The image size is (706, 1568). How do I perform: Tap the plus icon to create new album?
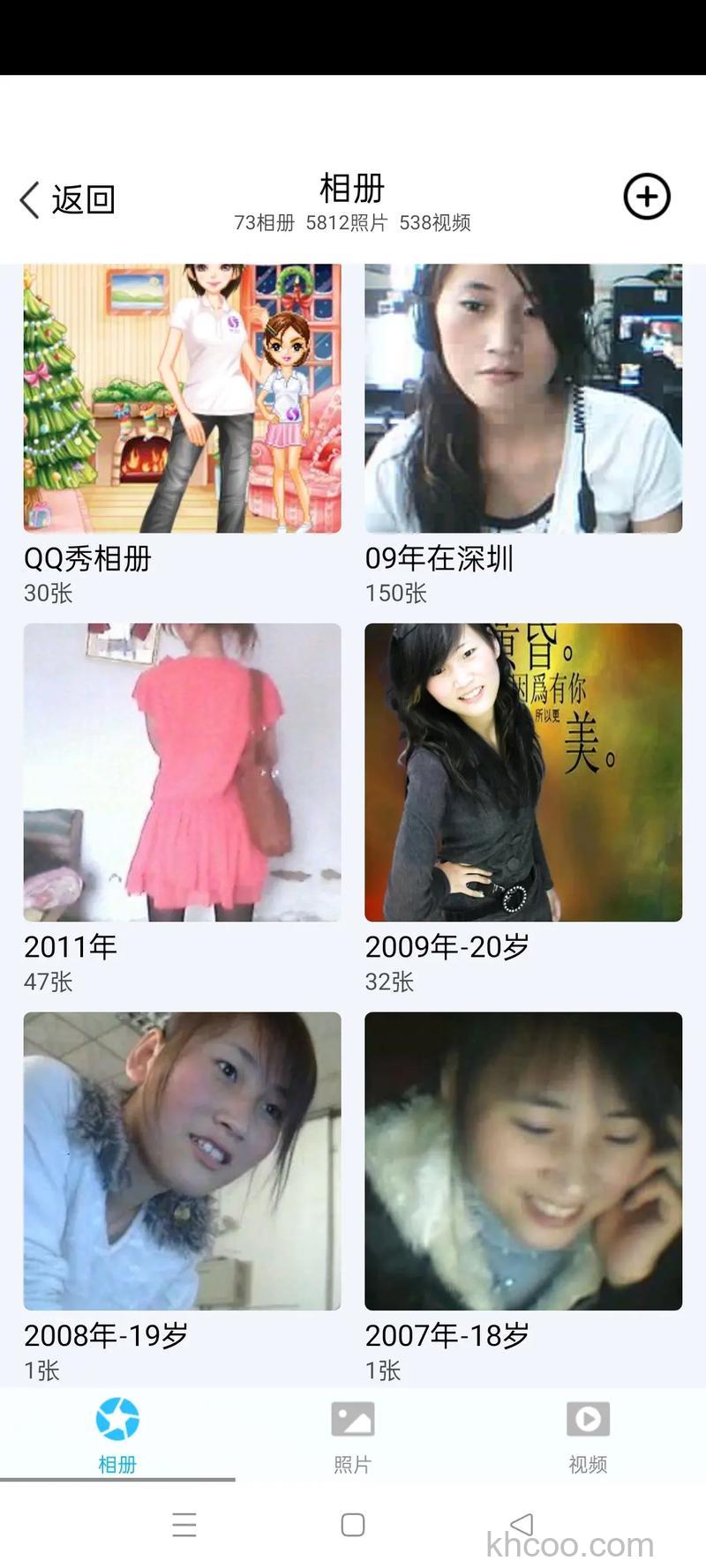[x=647, y=197]
